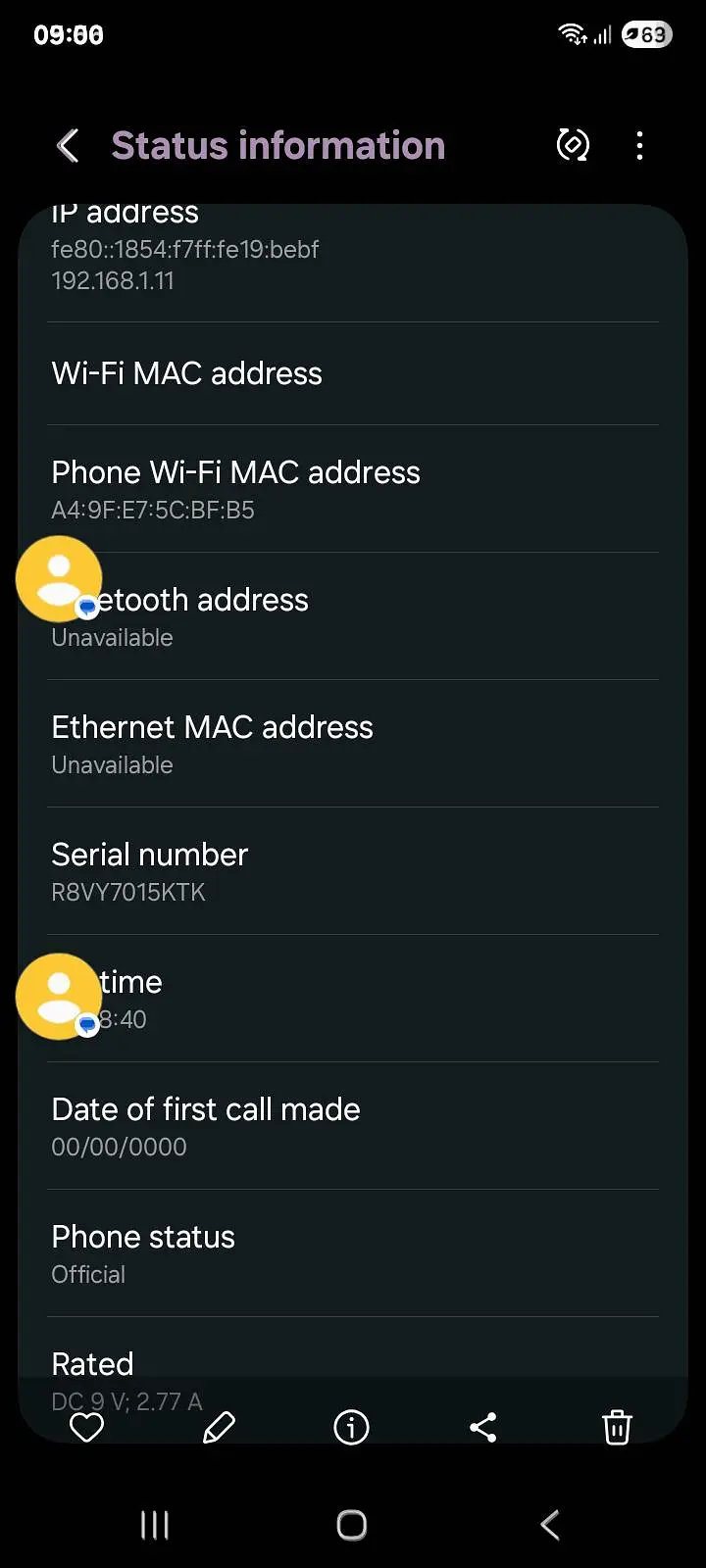This screenshot has height=1568, width=706.
Task: Edit the image with the pencil icon
Action: 219,1427
